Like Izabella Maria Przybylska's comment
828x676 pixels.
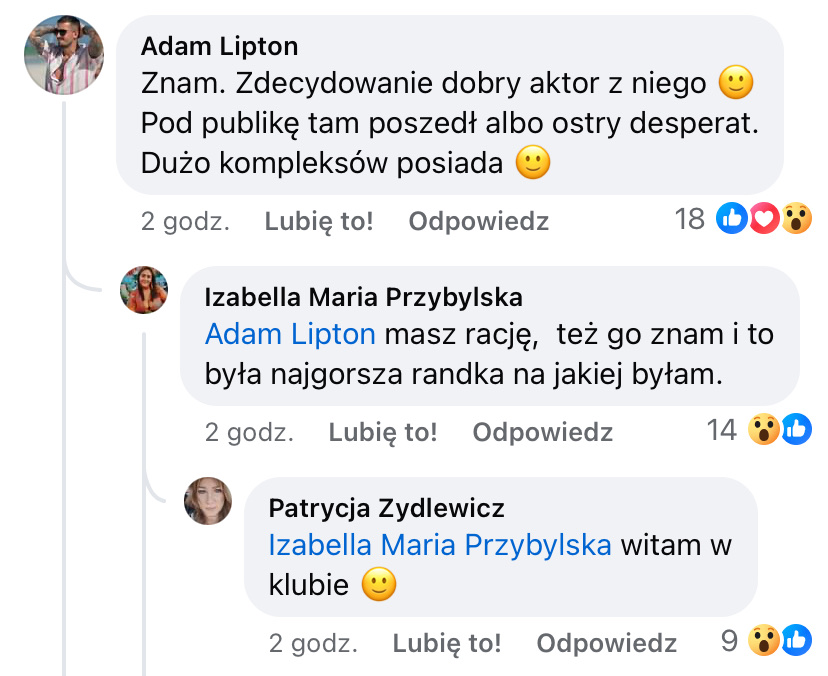coord(382,432)
